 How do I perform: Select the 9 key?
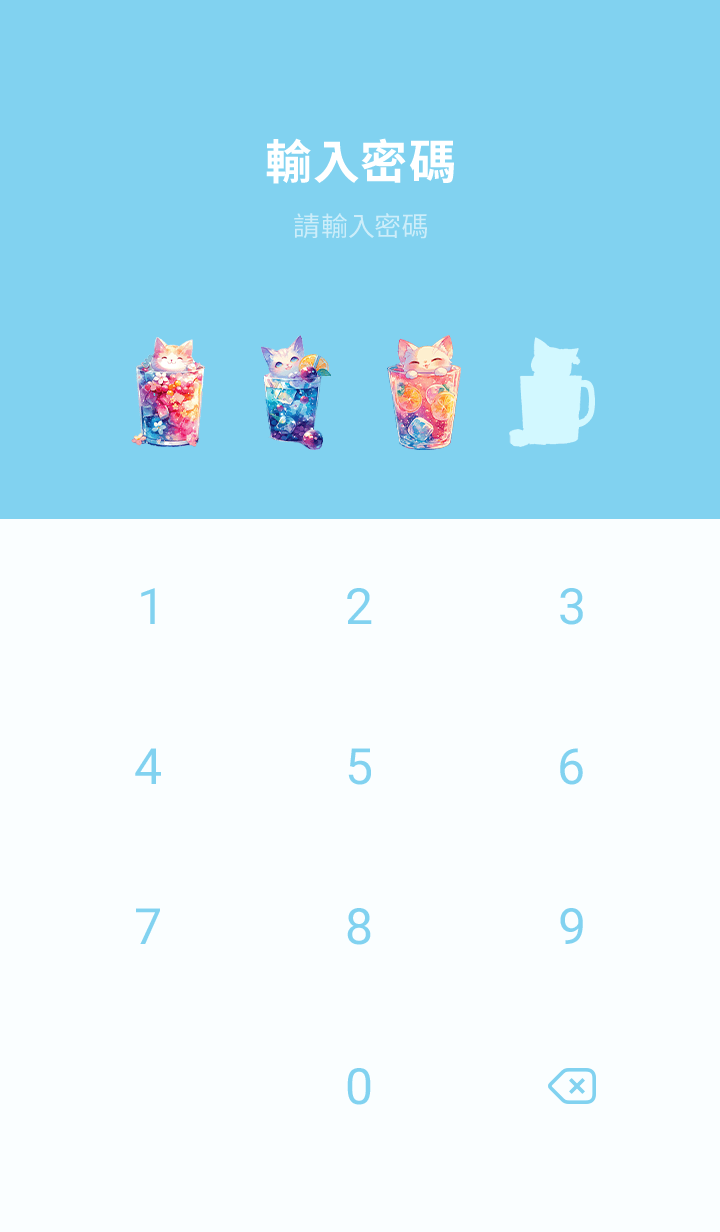[571, 927]
